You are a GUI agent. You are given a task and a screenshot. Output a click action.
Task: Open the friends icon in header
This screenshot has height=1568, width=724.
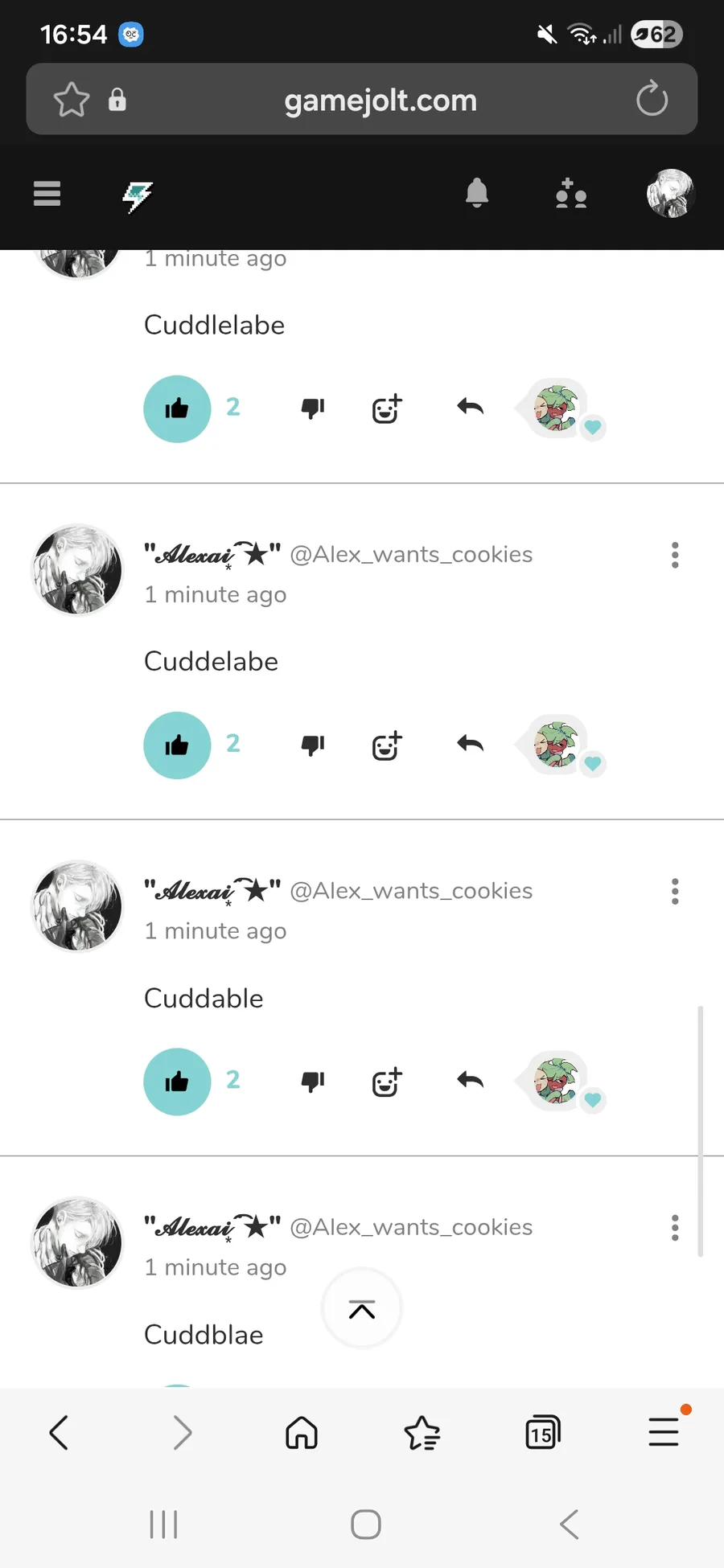(x=571, y=194)
